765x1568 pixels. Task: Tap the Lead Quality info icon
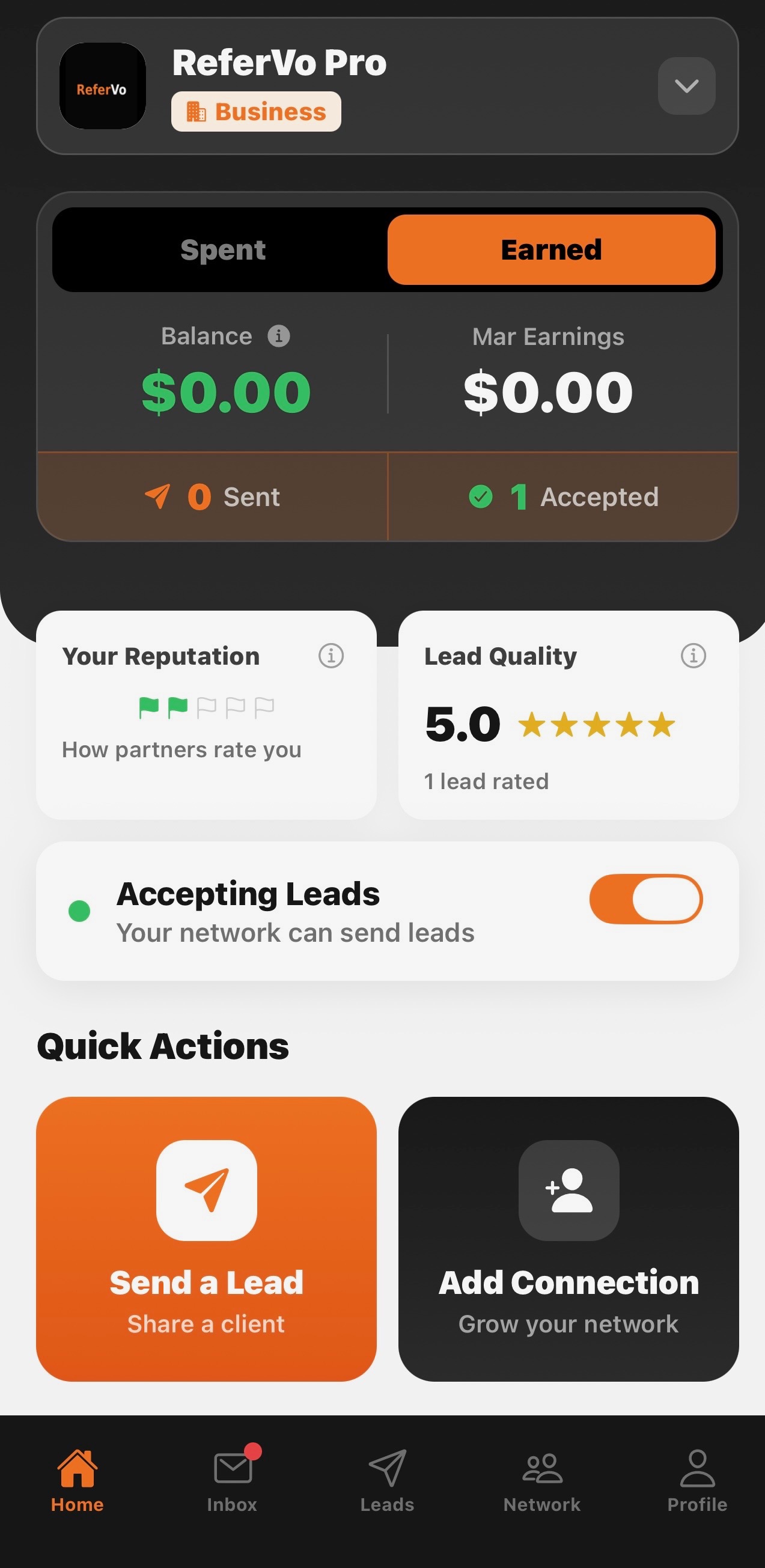pyautogui.click(x=693, y=656)
